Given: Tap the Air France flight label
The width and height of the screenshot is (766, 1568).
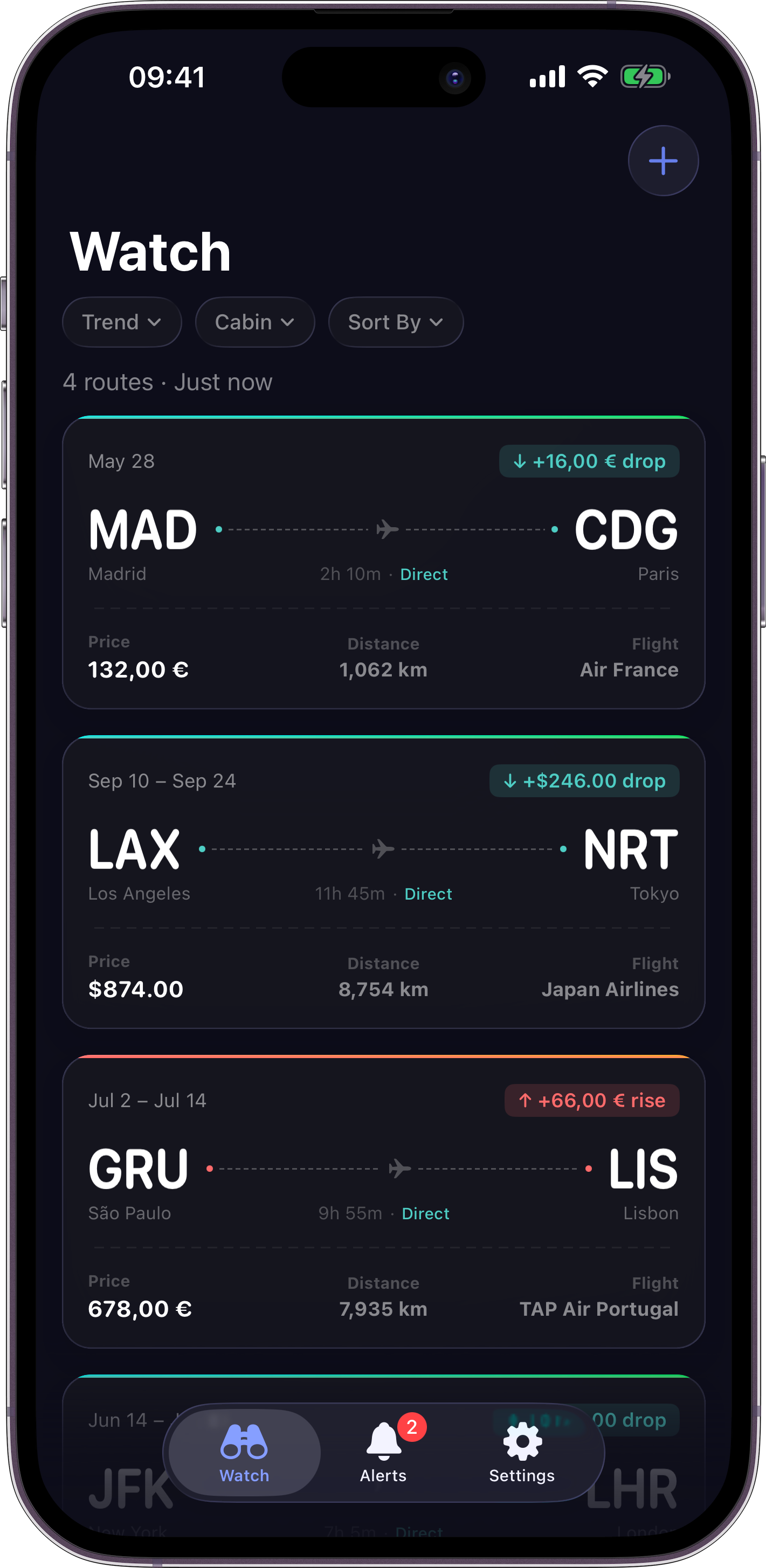Looking at the screenshot, I should coord(628,669).
